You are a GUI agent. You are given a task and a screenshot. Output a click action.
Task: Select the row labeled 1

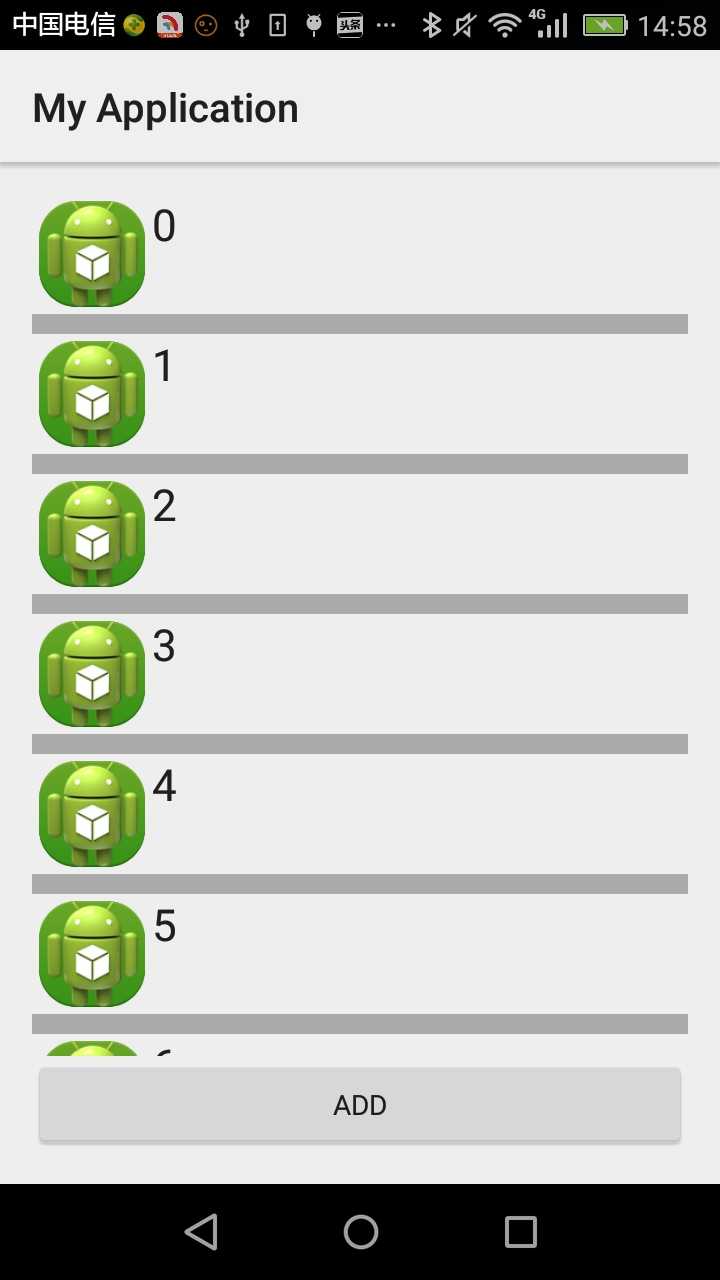coord(360,393)
